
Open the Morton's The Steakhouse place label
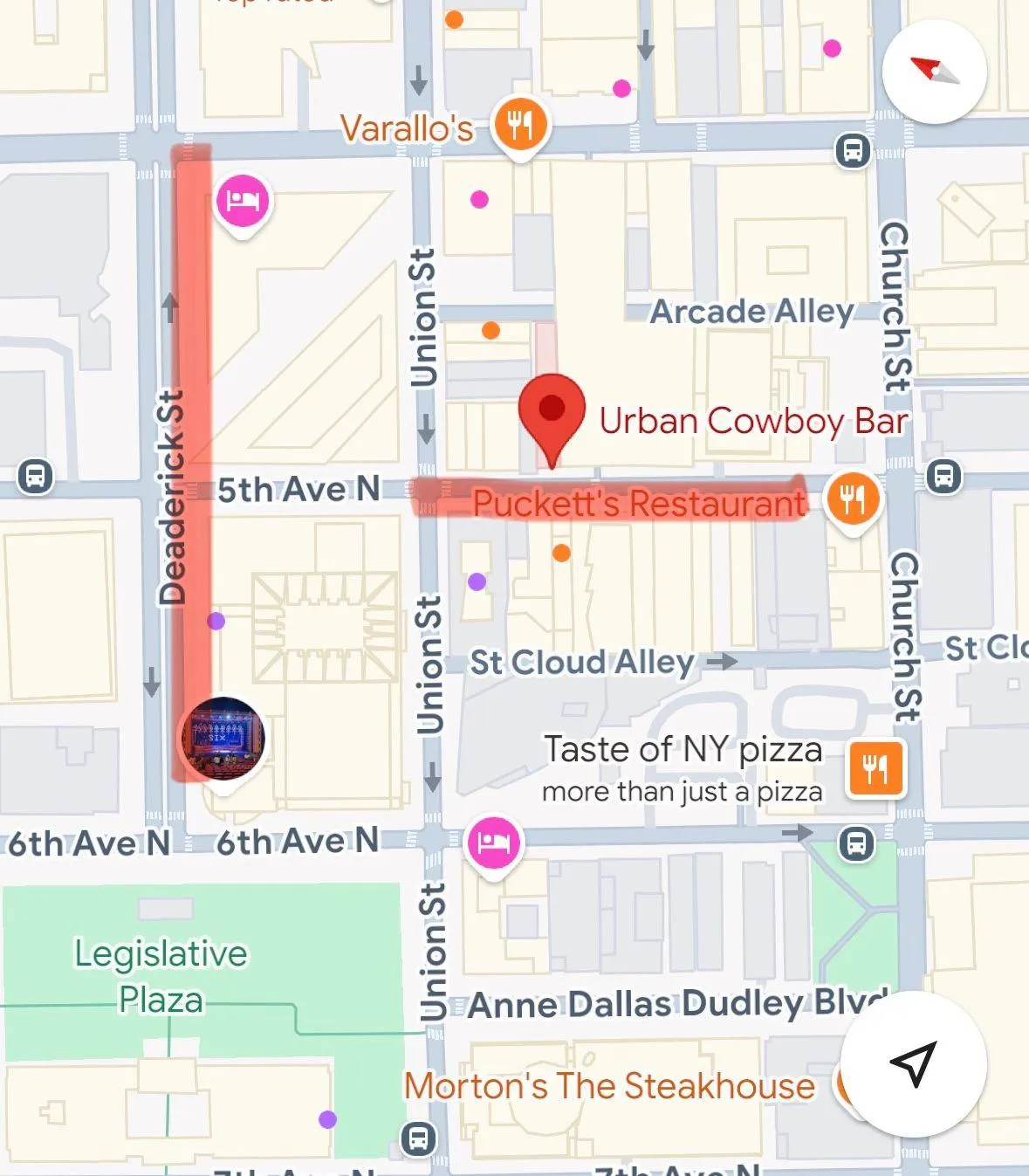[608, 1086]
